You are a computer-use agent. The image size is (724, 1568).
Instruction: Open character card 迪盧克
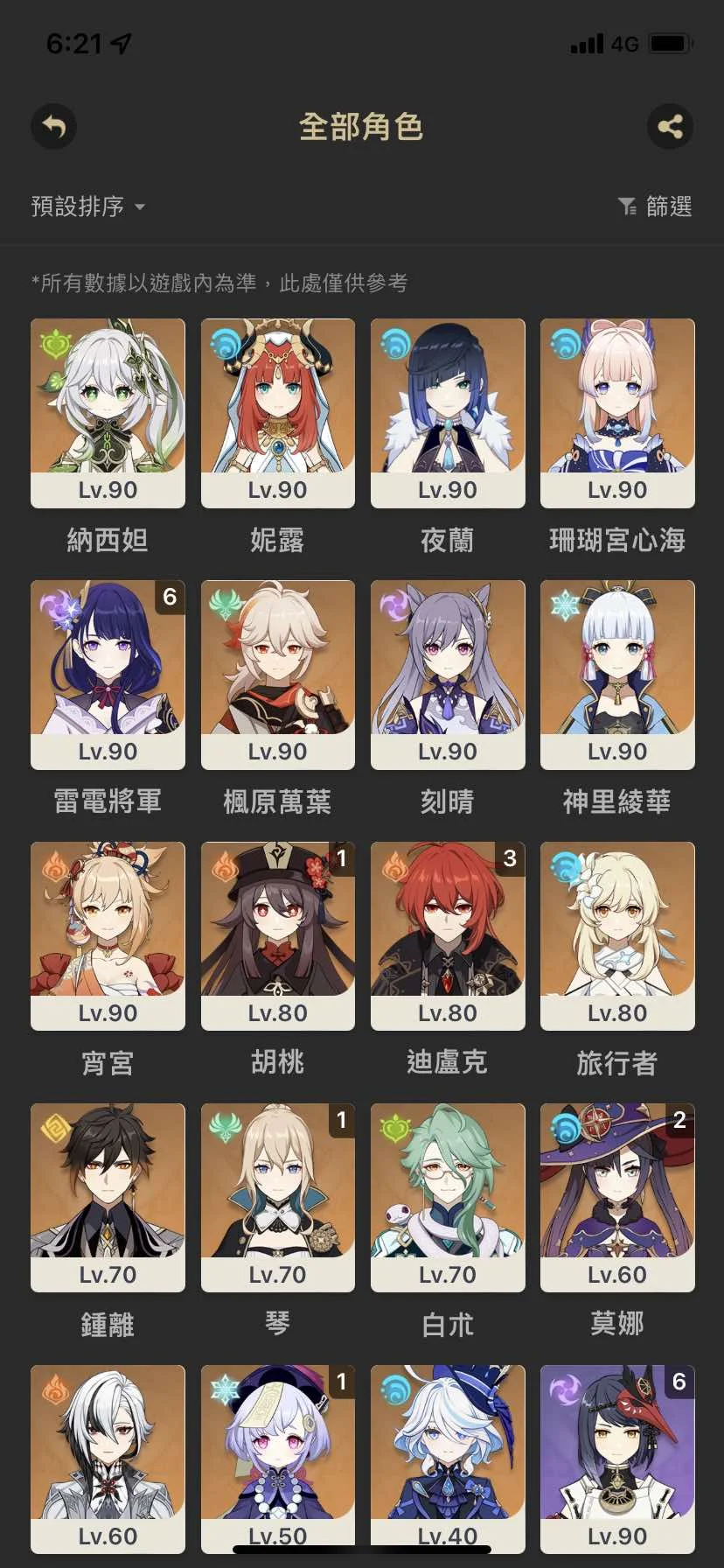pyautogui.click(x=448, y=935)
